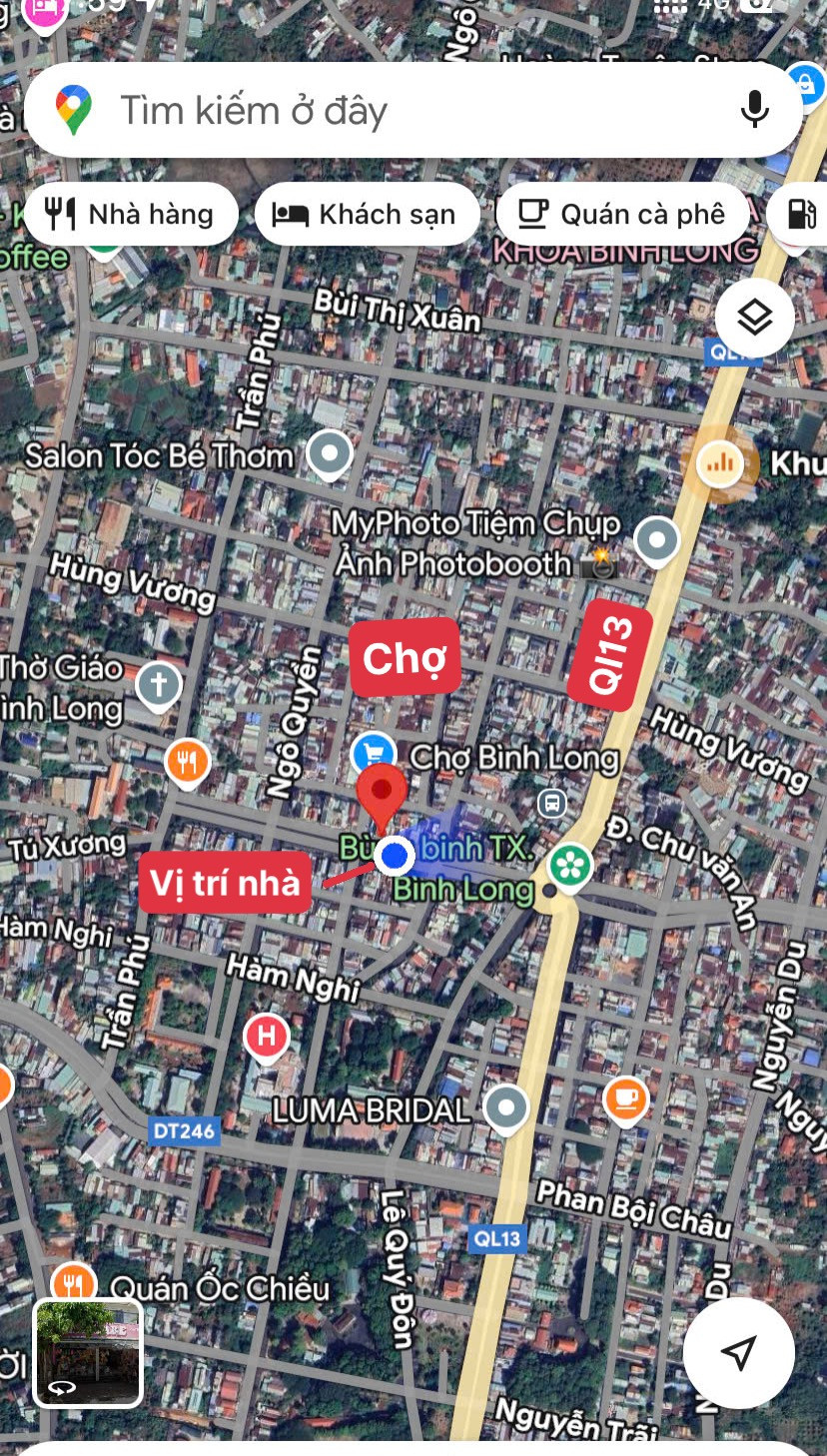Select the MyPhoto Tiệm Chụp Ảnh Photobooth marker
This screenshot has width=827, height=1456.
pyautogui.click(x=656, y=540)
